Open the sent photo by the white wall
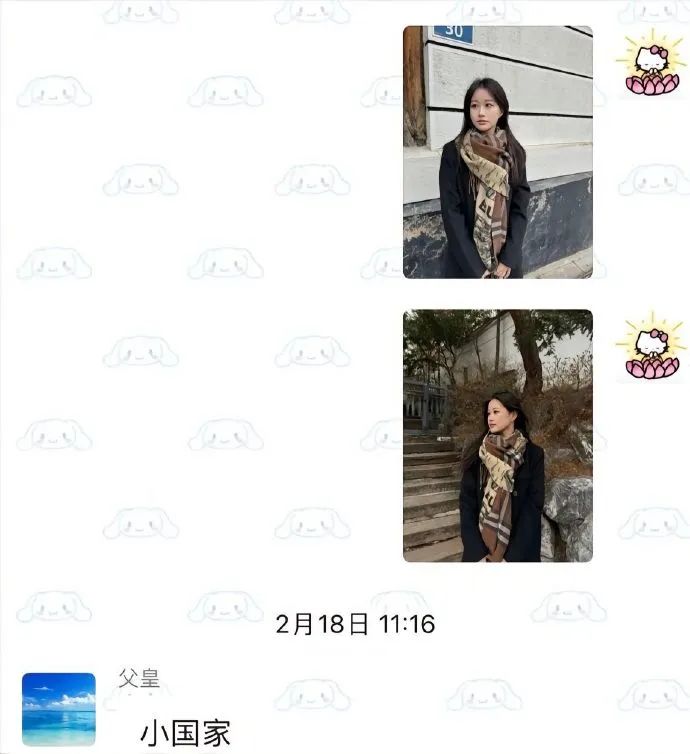Image resolution: width=690 pixels, height=754 pixels. (x=497, y=152)
